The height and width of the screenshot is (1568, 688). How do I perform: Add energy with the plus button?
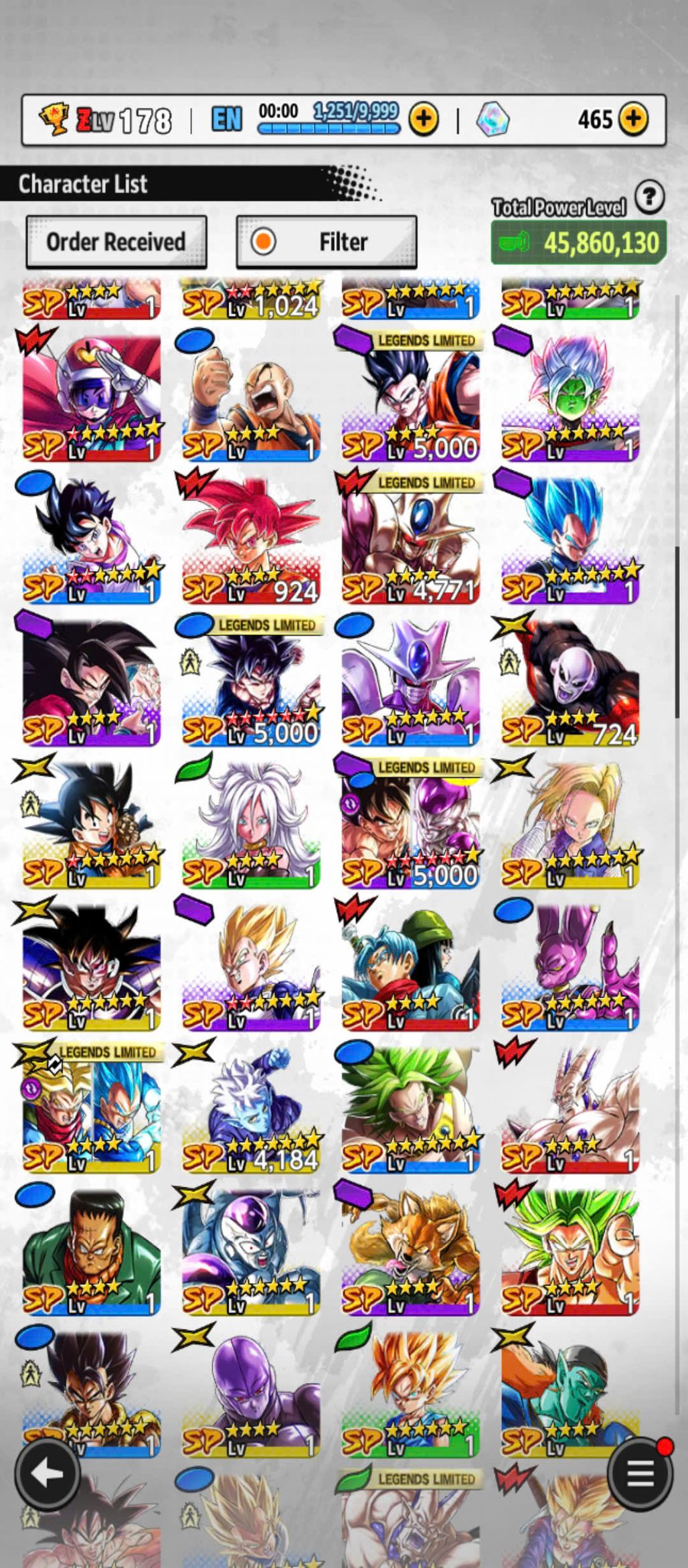coord(424,120)
